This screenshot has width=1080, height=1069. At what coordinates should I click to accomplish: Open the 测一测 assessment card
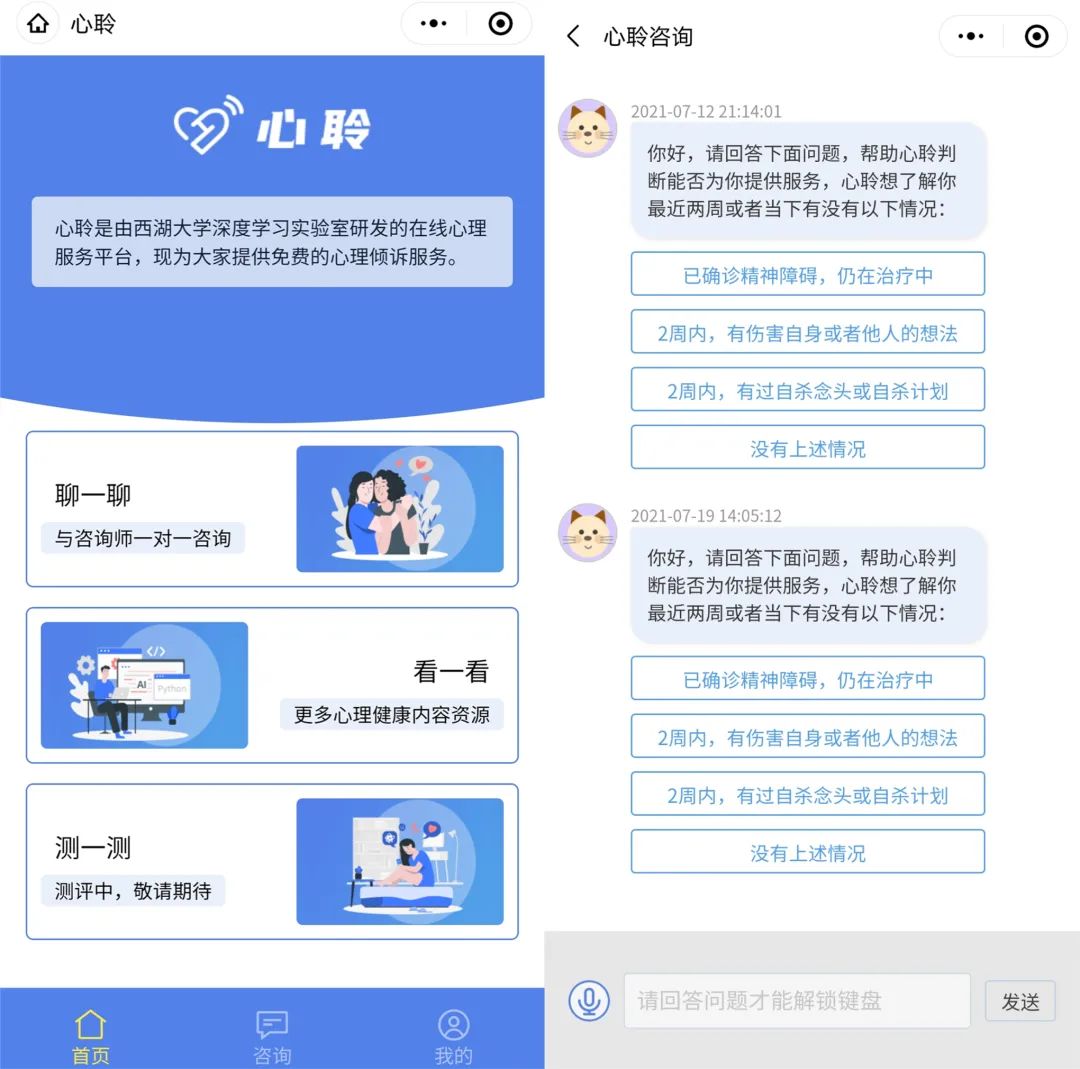point(272,861)
